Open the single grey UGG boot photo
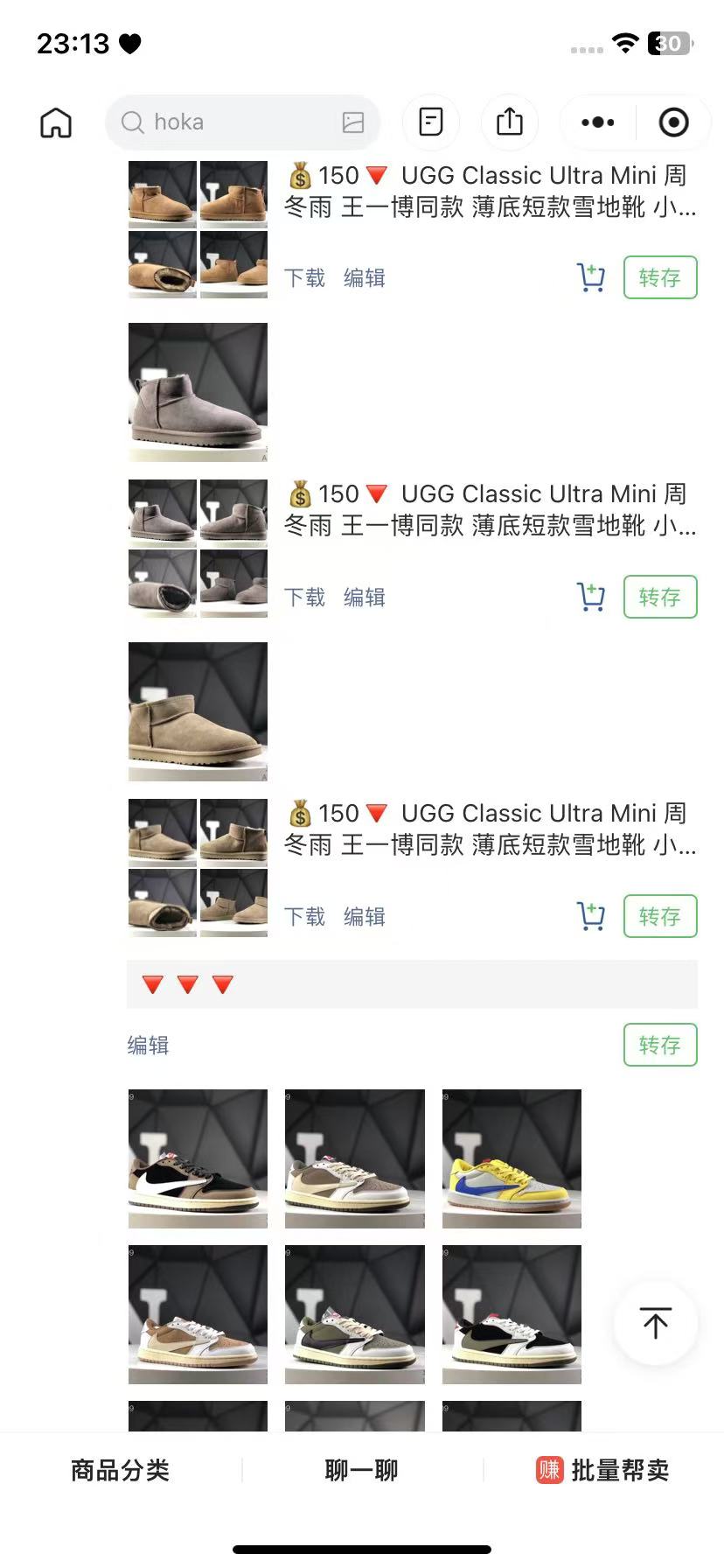Viewport: 724px width, 1568px height. [198, 392]
